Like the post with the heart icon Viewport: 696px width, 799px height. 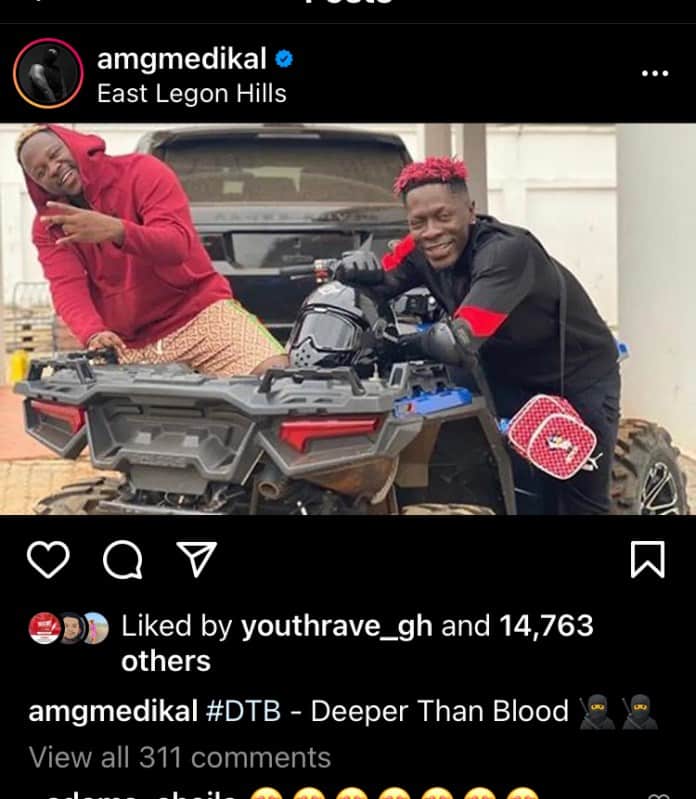(47, 561)
